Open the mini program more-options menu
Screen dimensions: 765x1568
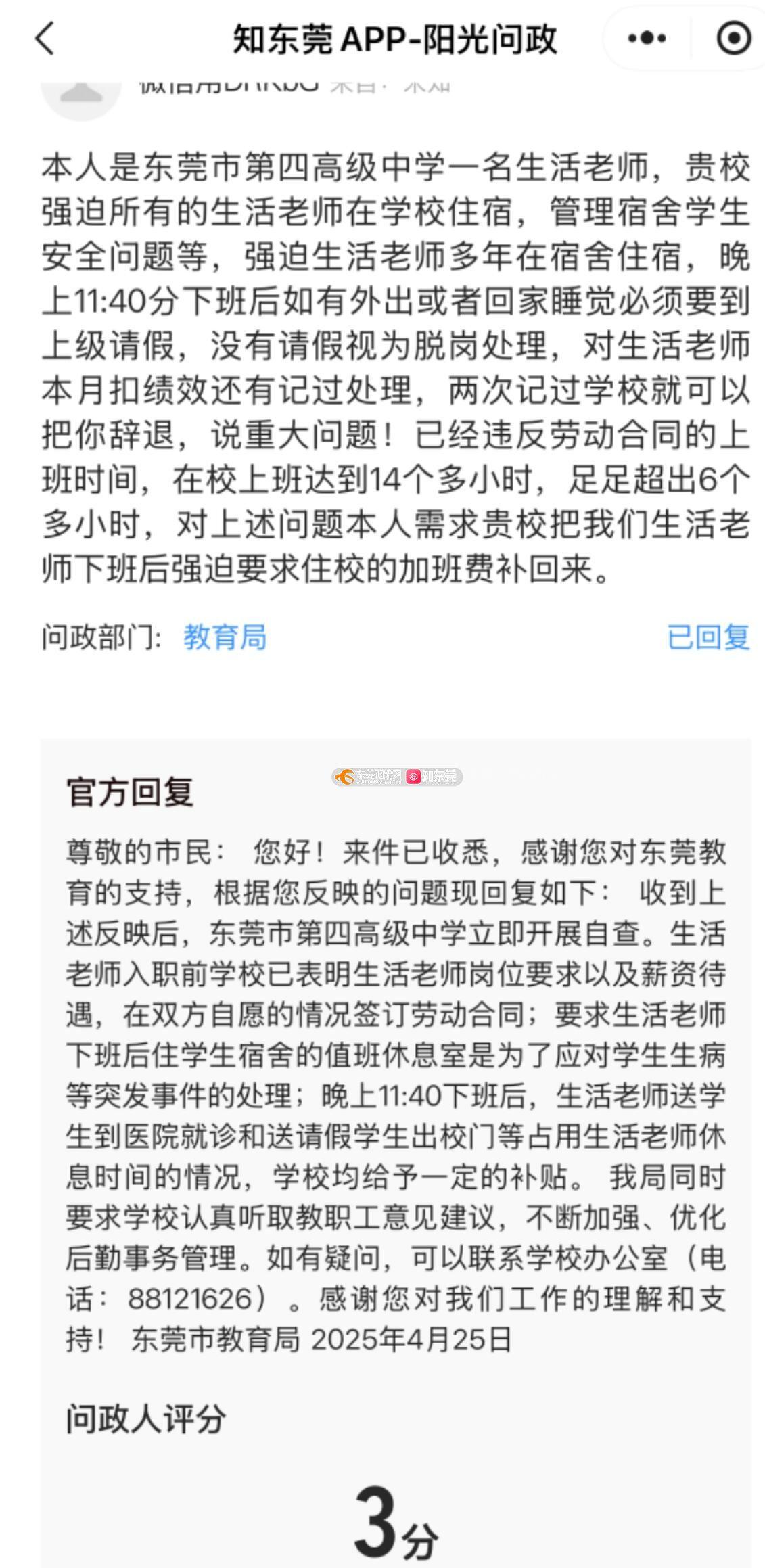click(x=647, y=39)
